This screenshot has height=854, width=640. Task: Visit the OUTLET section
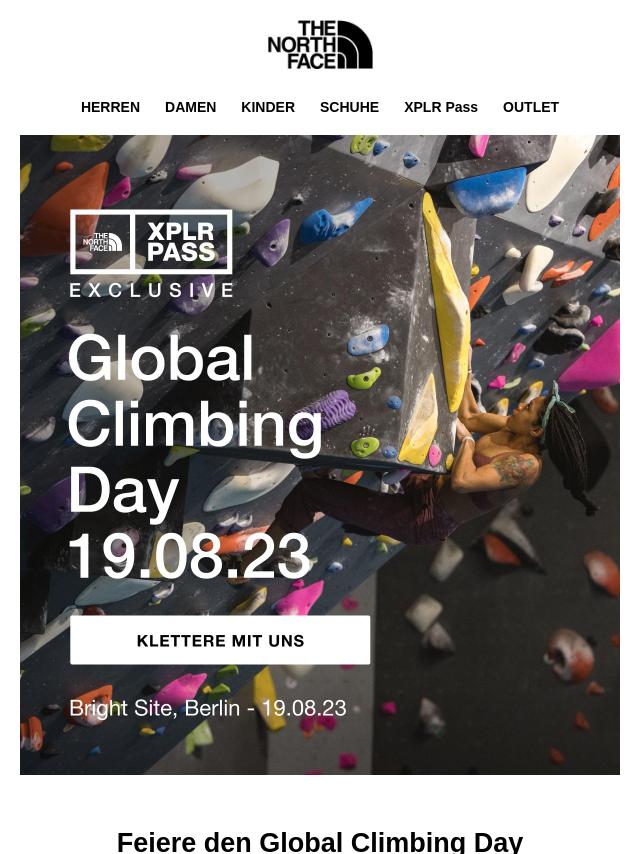530,107
